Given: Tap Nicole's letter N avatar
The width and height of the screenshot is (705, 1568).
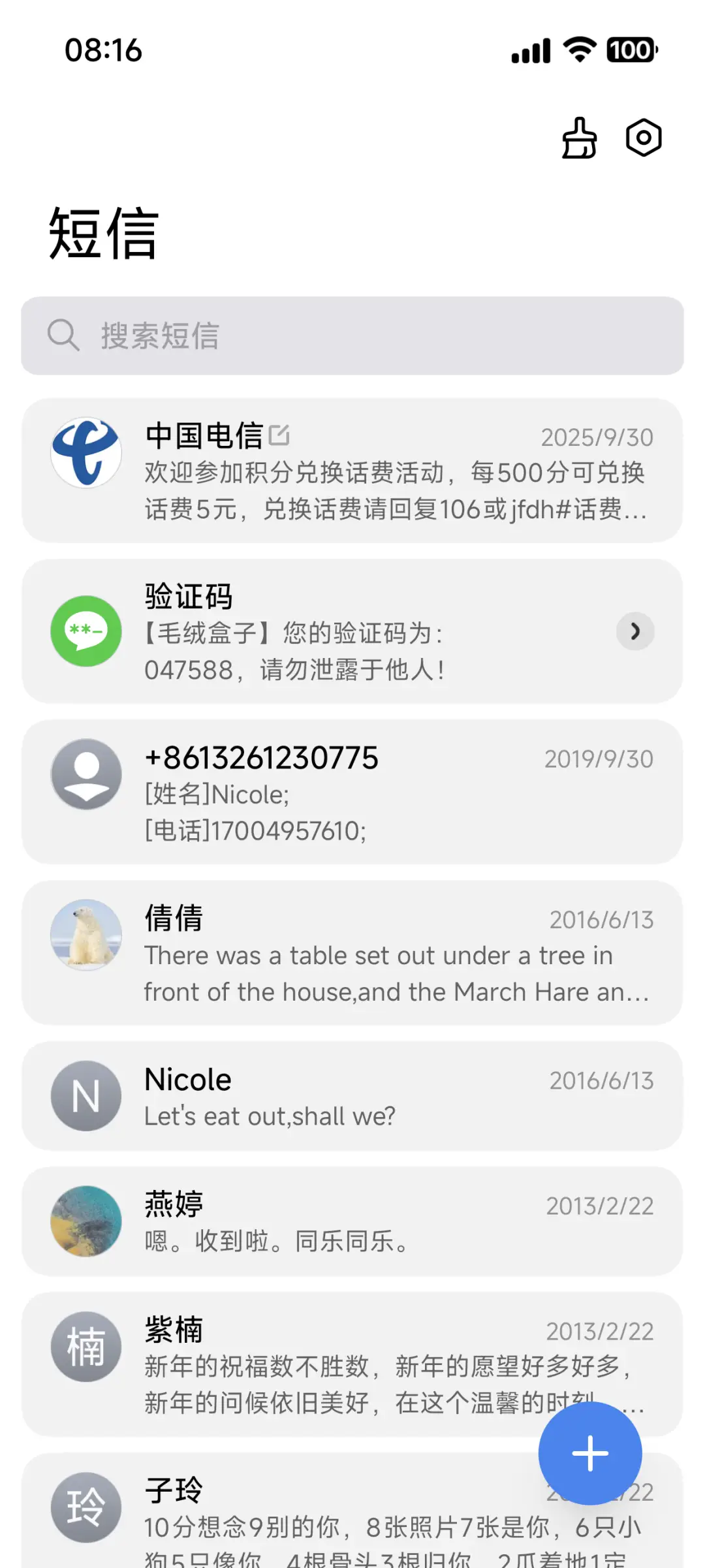Looking at the screenshot, I should [86, 1095].
